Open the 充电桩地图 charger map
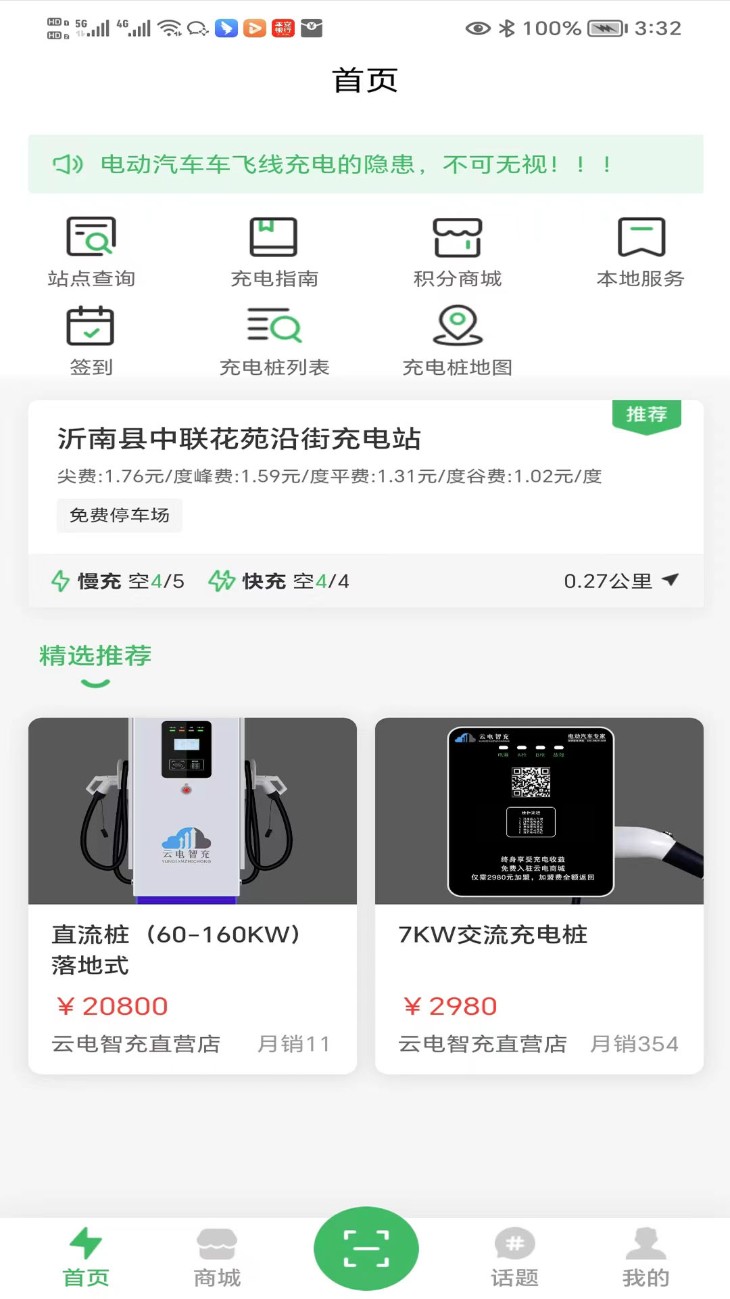 [457, 341]
